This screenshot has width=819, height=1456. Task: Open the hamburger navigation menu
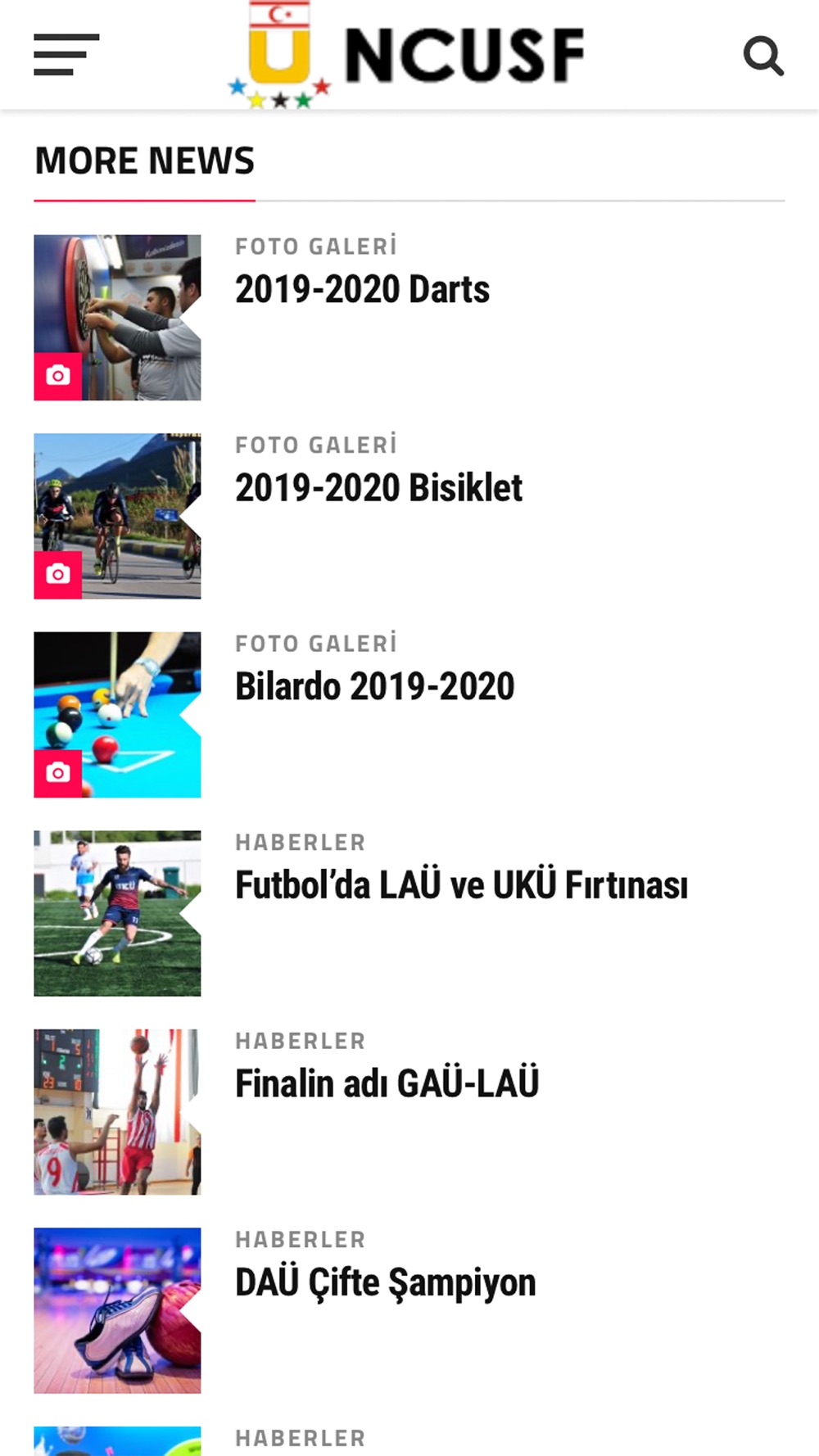click(x=66, y=54)
